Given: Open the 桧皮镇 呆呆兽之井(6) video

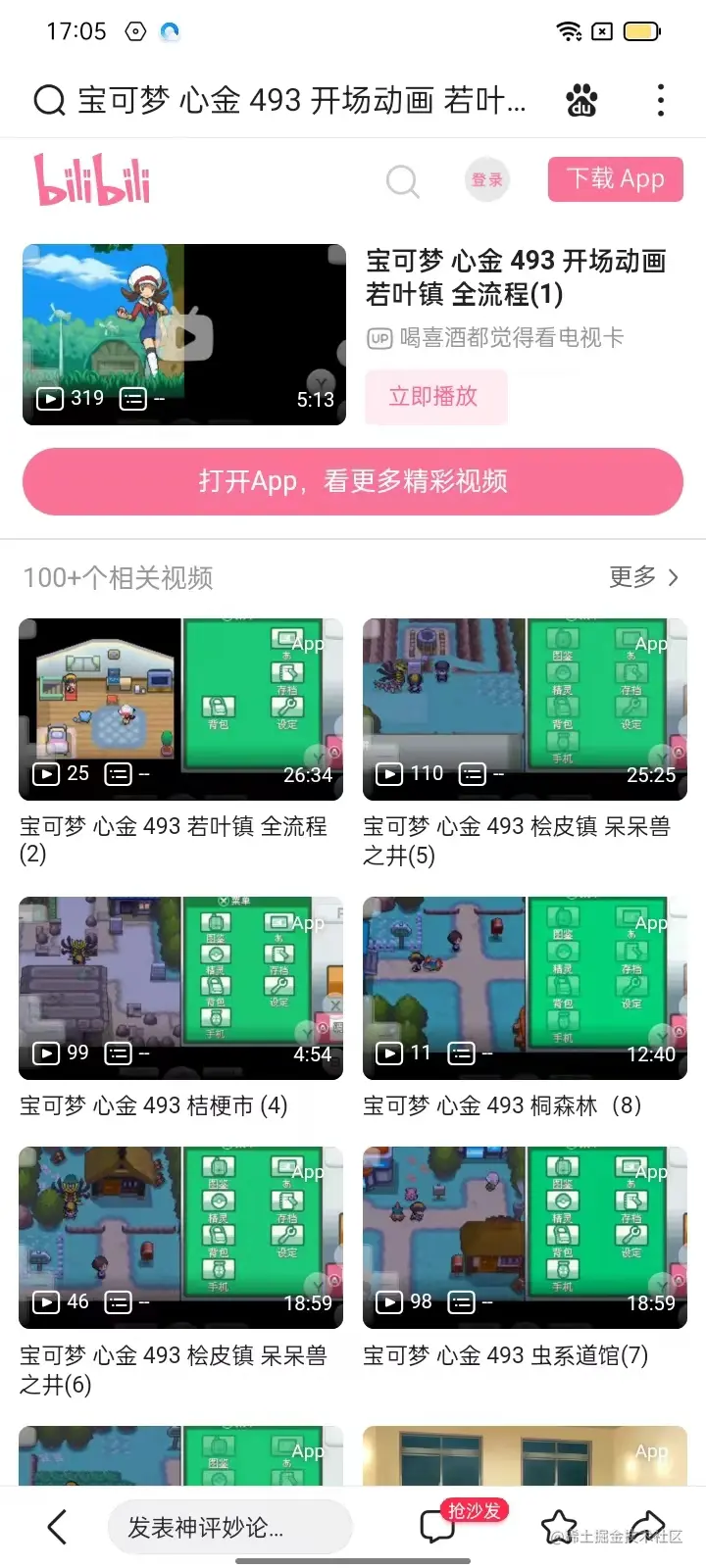Looking at the screenshot, I should (x=181, y=1238).
